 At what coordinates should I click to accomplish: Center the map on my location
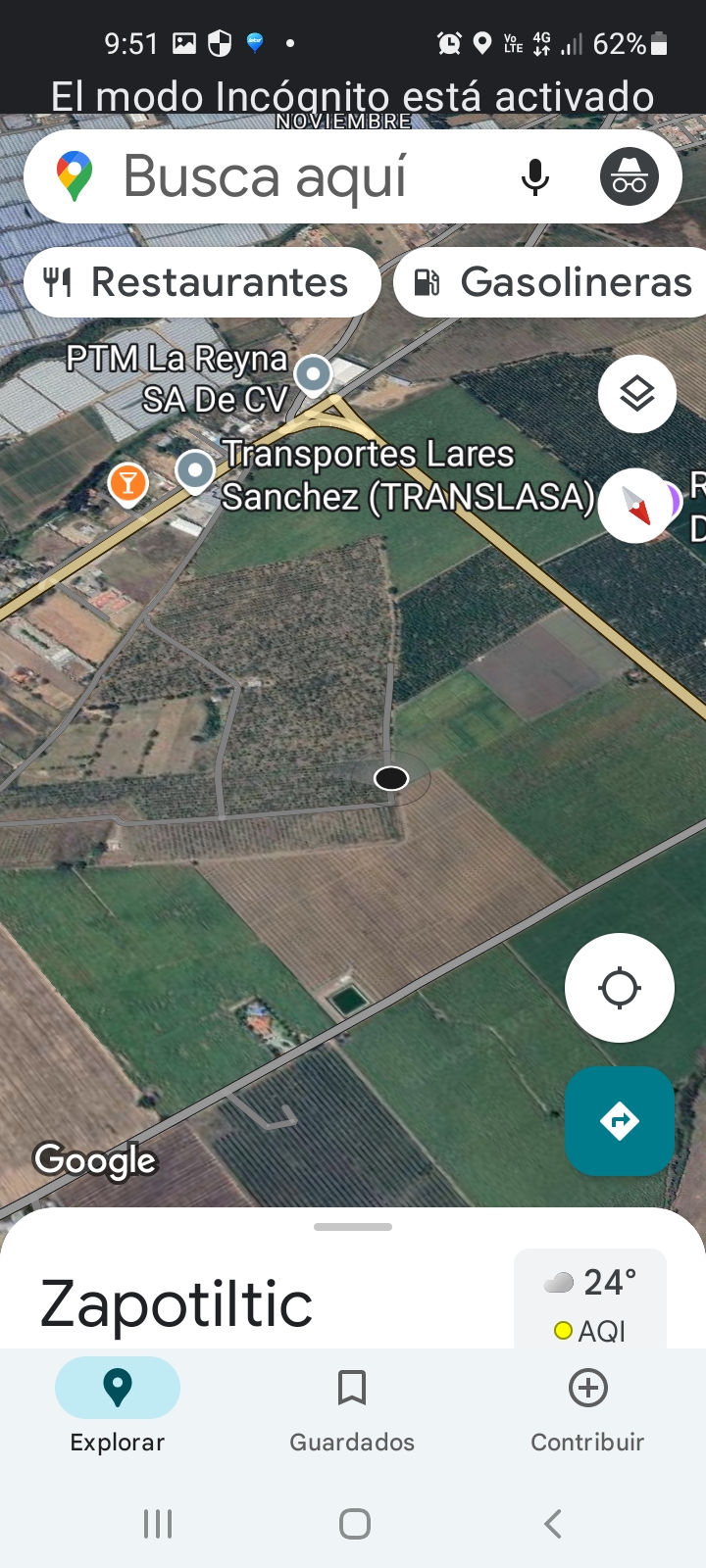(x=619, y=988)
